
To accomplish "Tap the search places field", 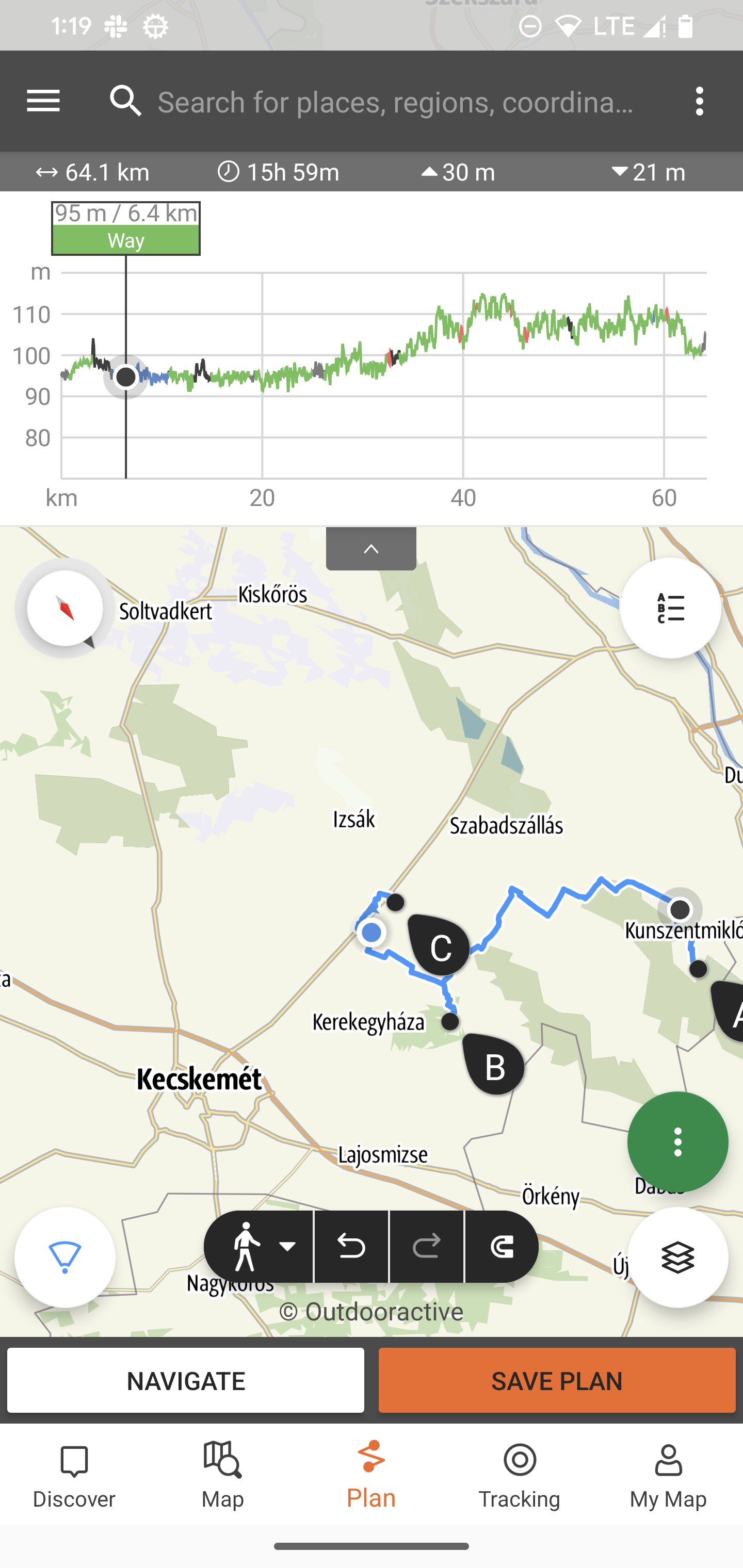I will click(x=395, y=101).
